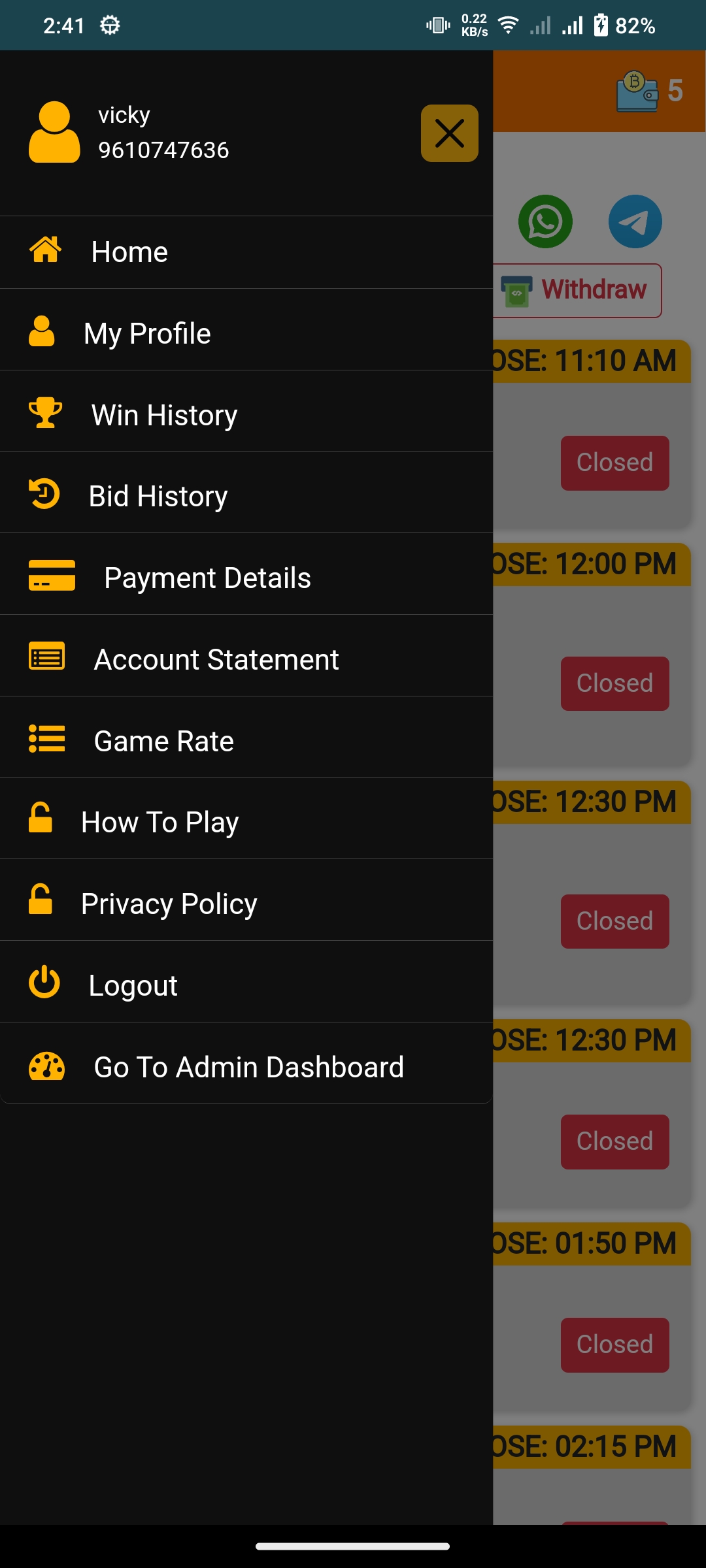The height and width of the screenshot is (1568, 706).
Task: Open the Telegram contact icon
Action: tap(635, 221)
